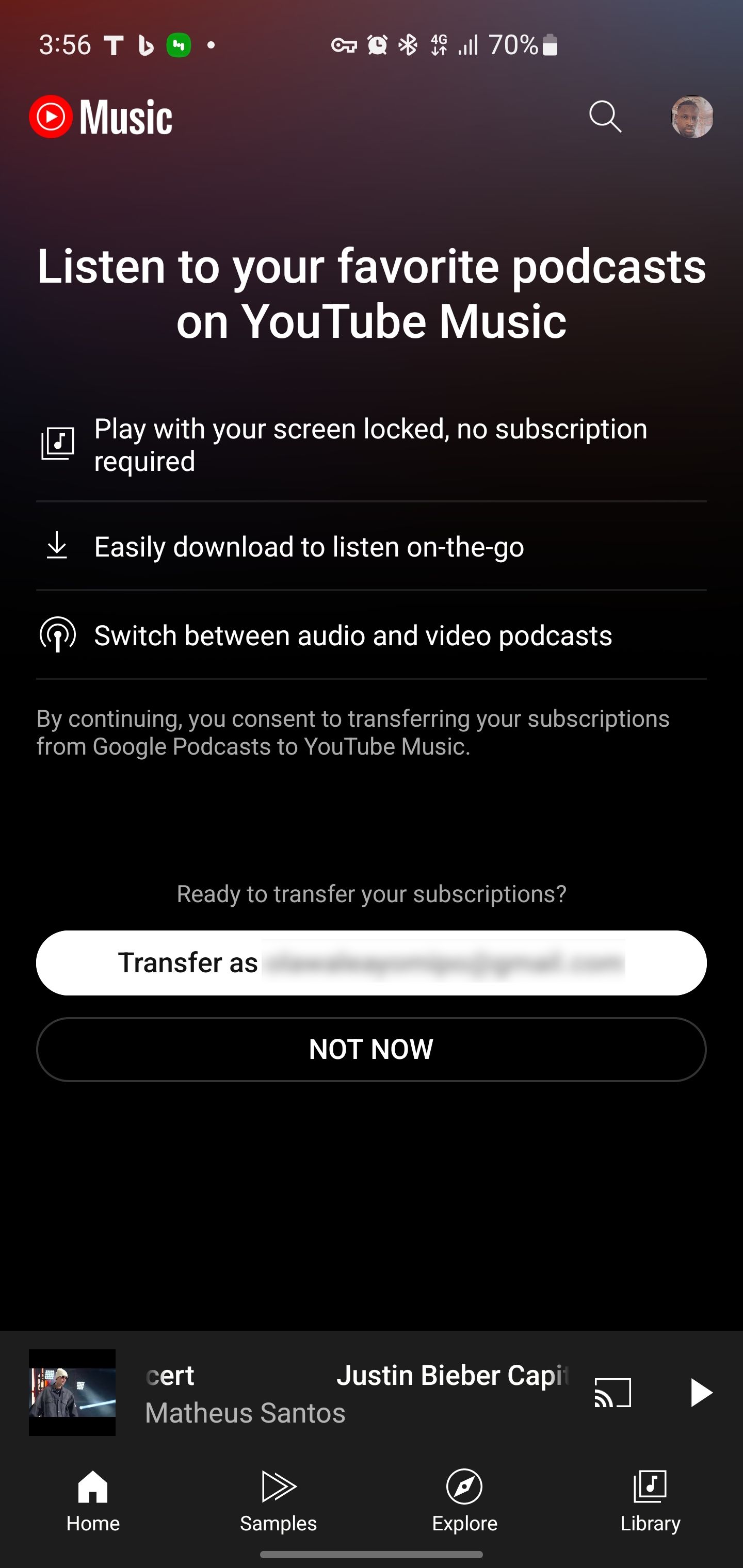Click the podcast broadcast feature icon
This screenshot has width=743, height=1568.
coord(57,635)
